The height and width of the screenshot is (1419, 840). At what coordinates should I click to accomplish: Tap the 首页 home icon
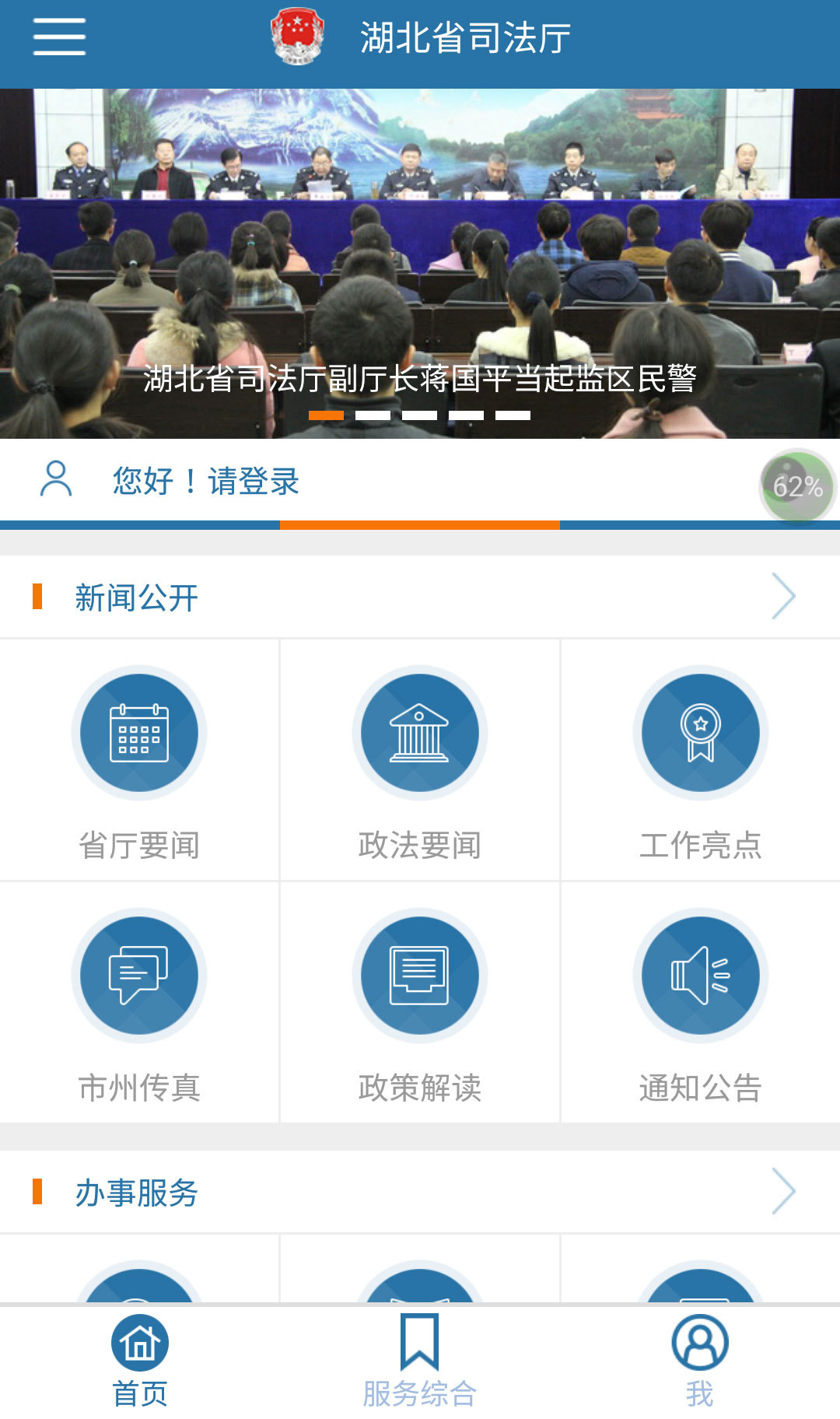(x=138, y=1340)
